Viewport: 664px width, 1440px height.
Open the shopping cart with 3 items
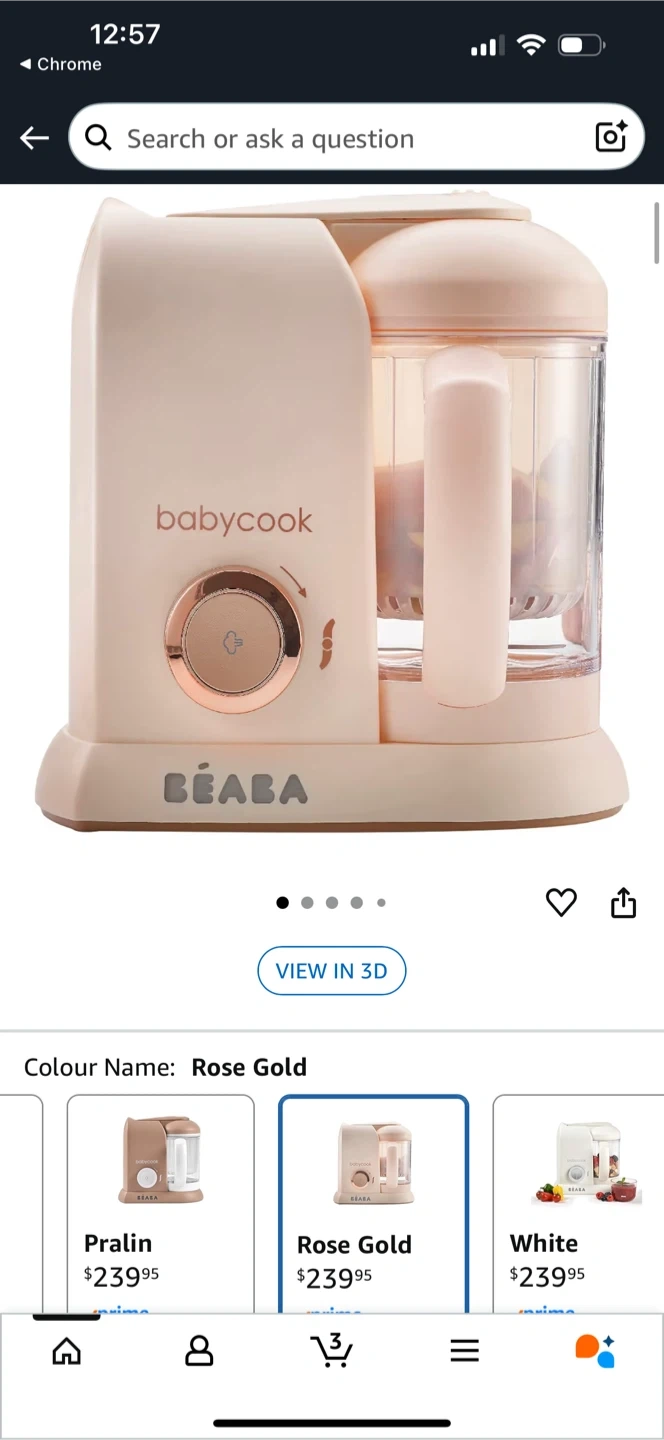[x=331, y=1351]
